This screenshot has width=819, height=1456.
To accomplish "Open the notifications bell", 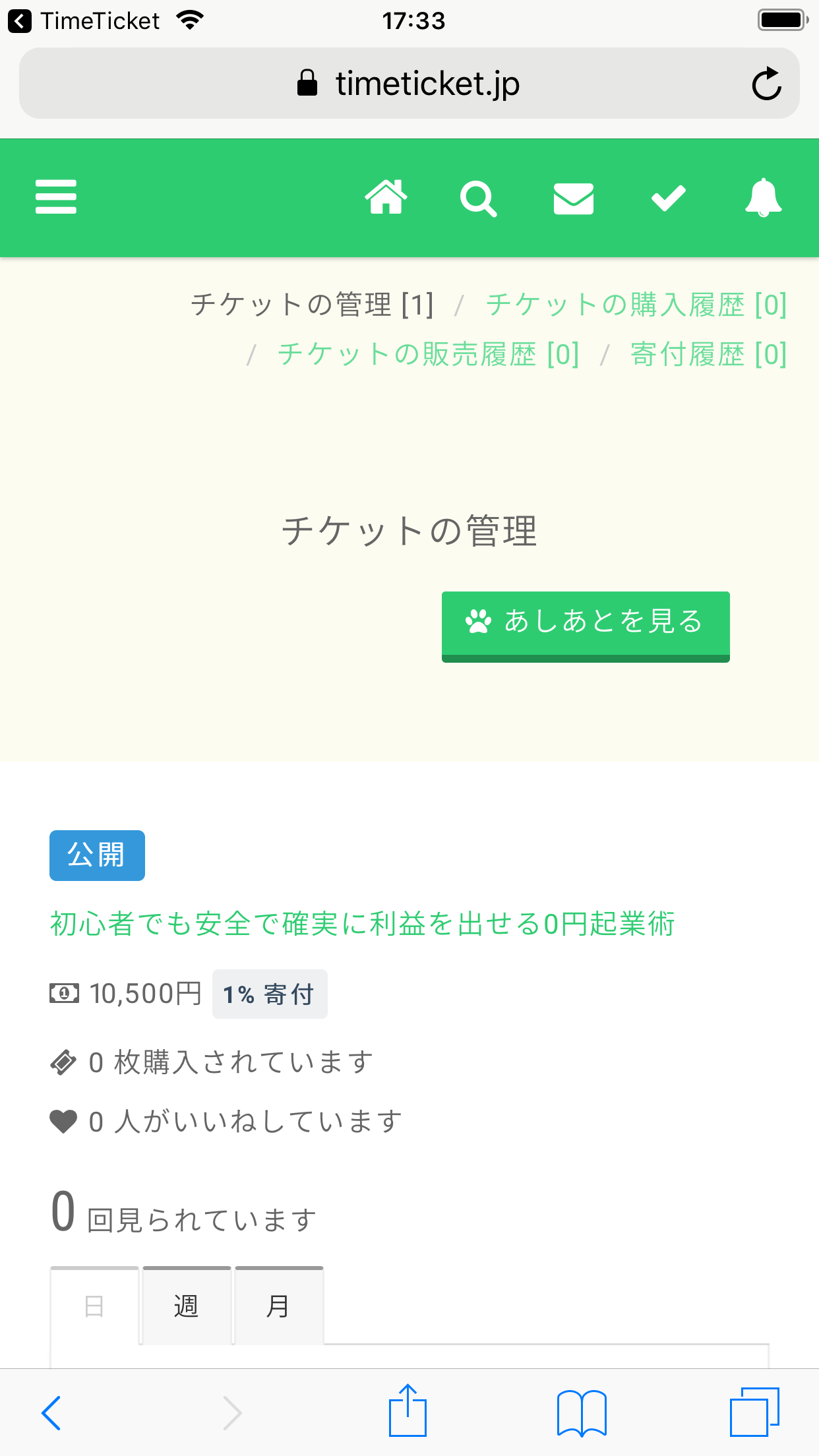I will coord(763,197).
